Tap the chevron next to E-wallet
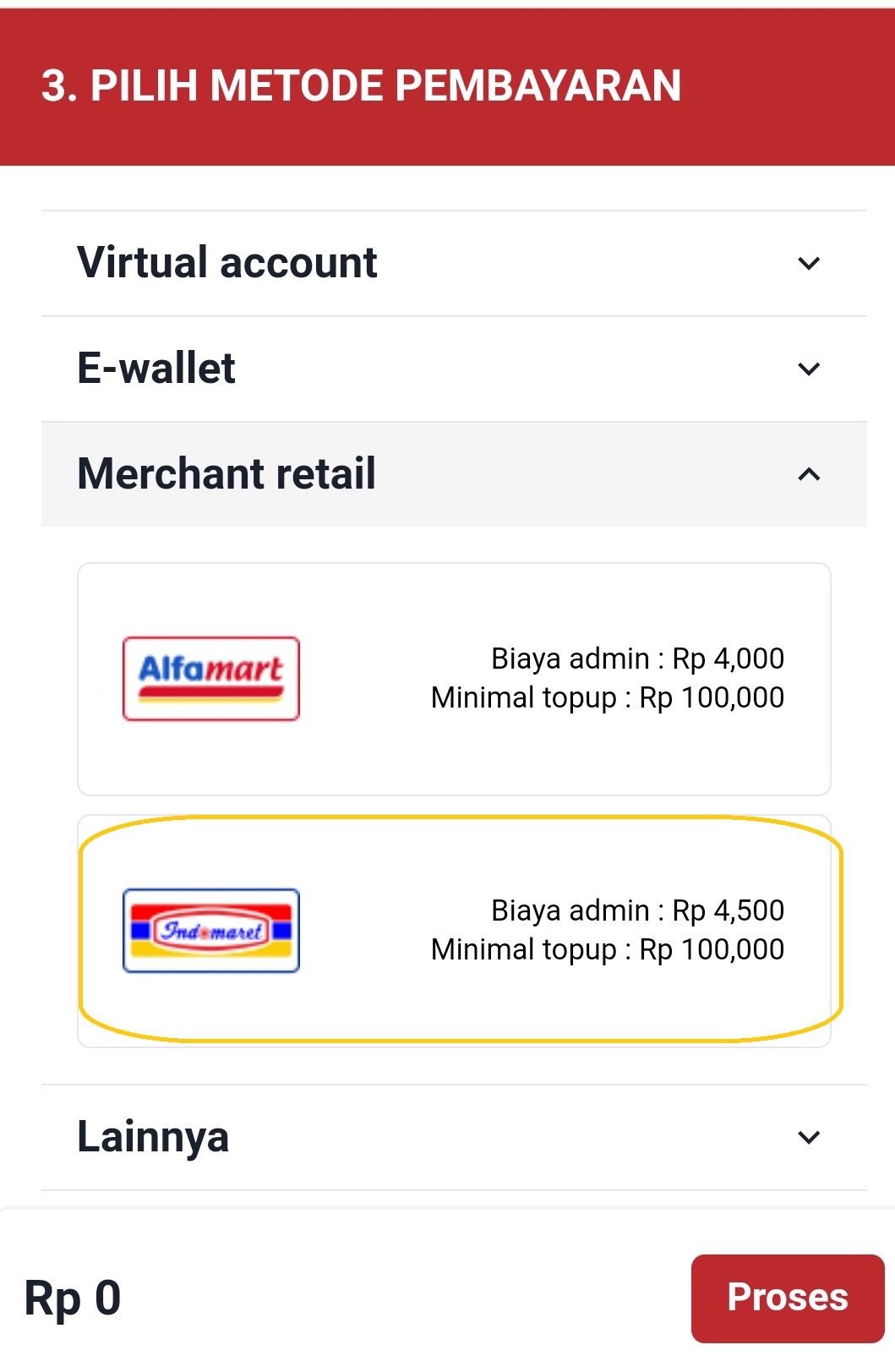 click(809, 368)
